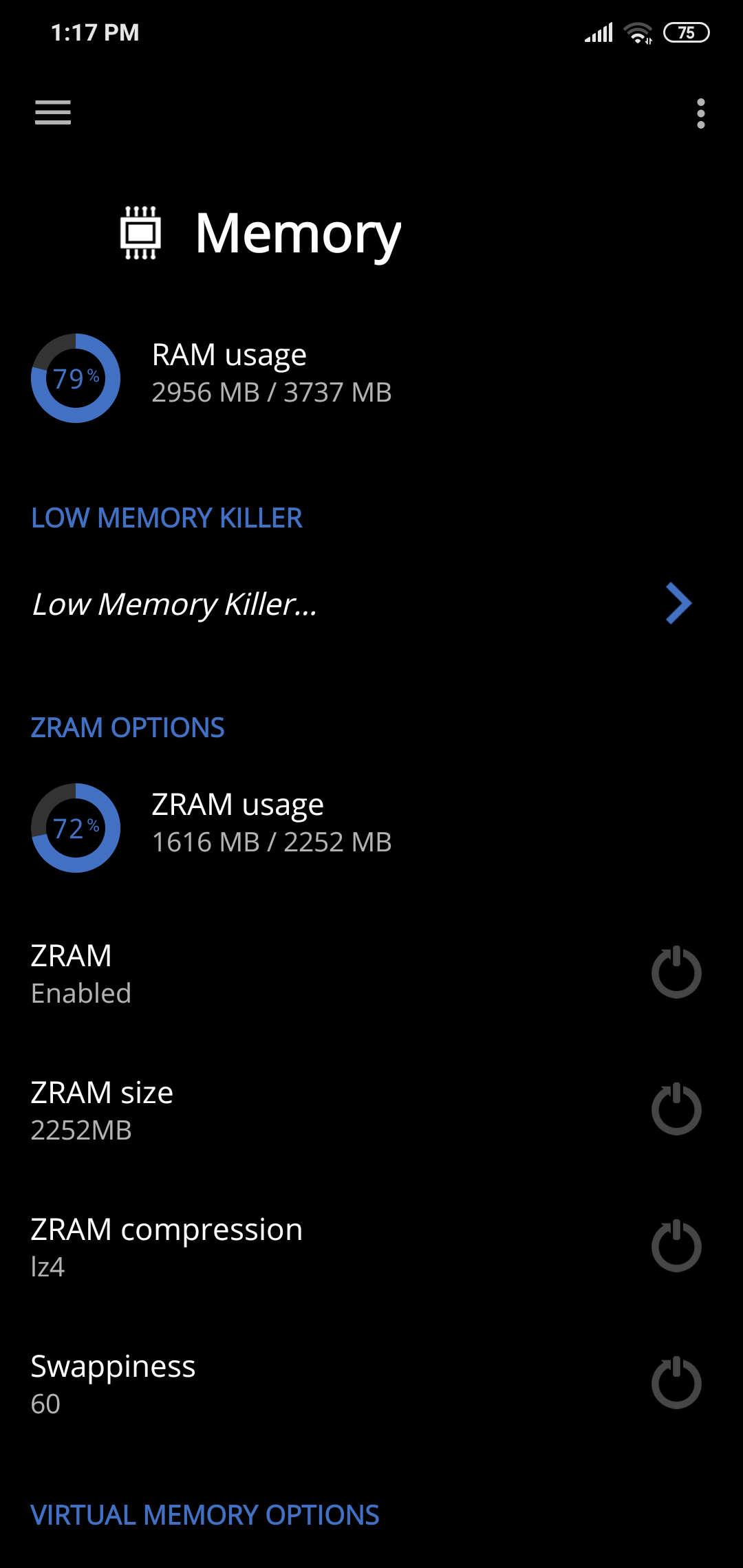Image resolution: width=743 pixels, height=1568 pixels.
Task: Open the ZRAM size selector
Action: tap(275, 1108)
